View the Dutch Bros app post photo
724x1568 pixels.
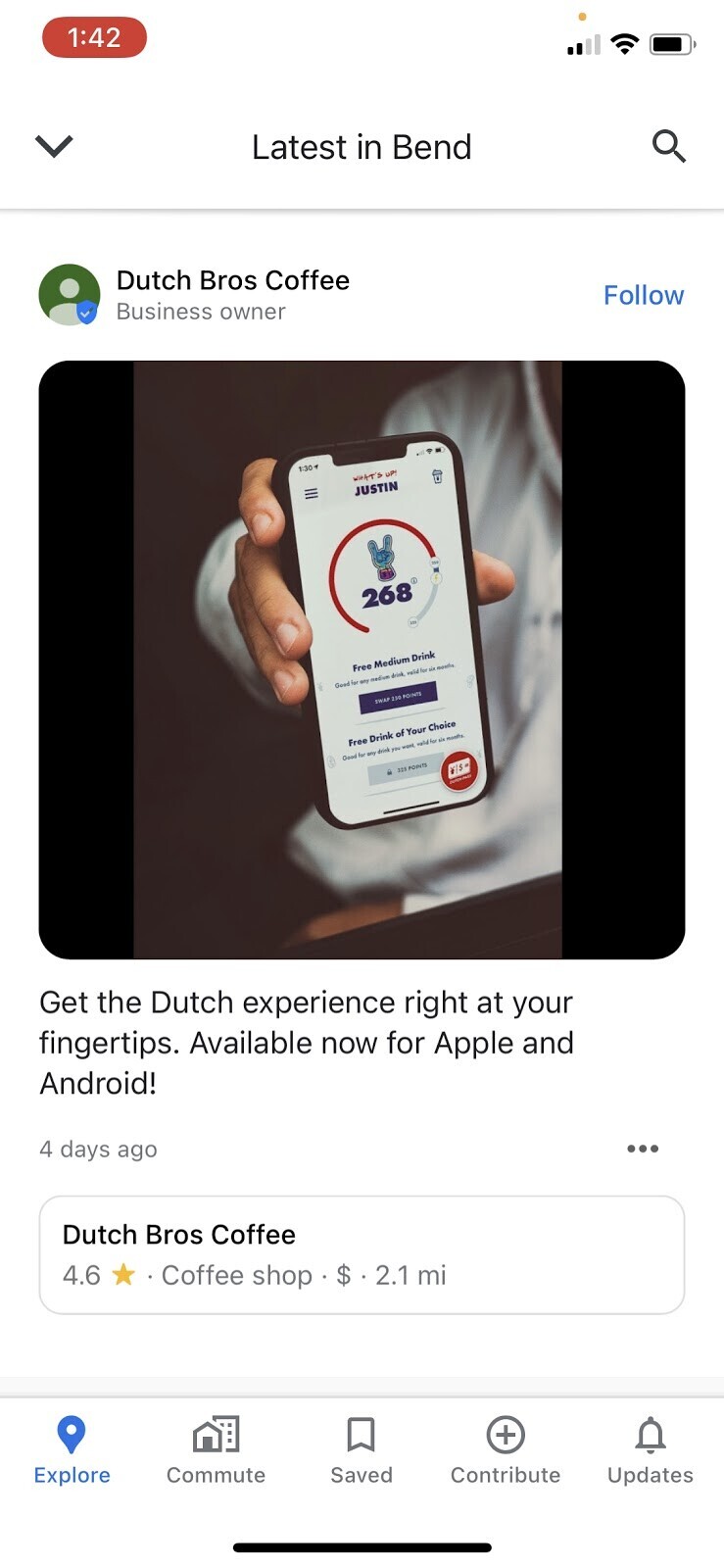[362, 660]
